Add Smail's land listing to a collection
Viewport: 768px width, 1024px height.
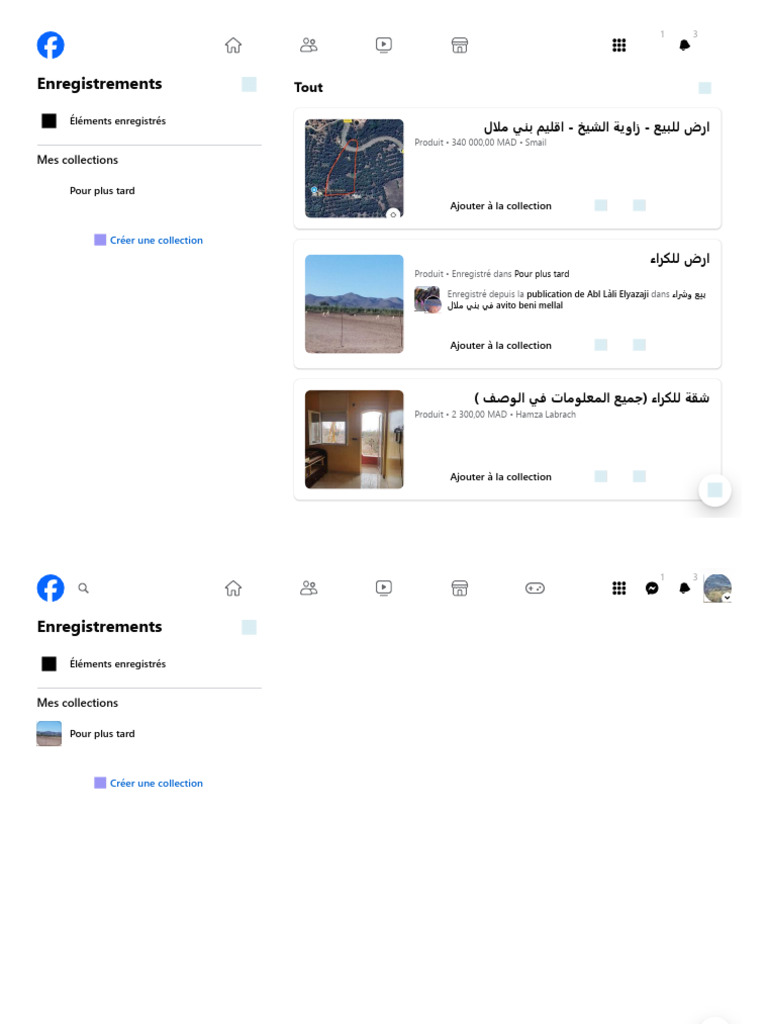click(500, 206)
